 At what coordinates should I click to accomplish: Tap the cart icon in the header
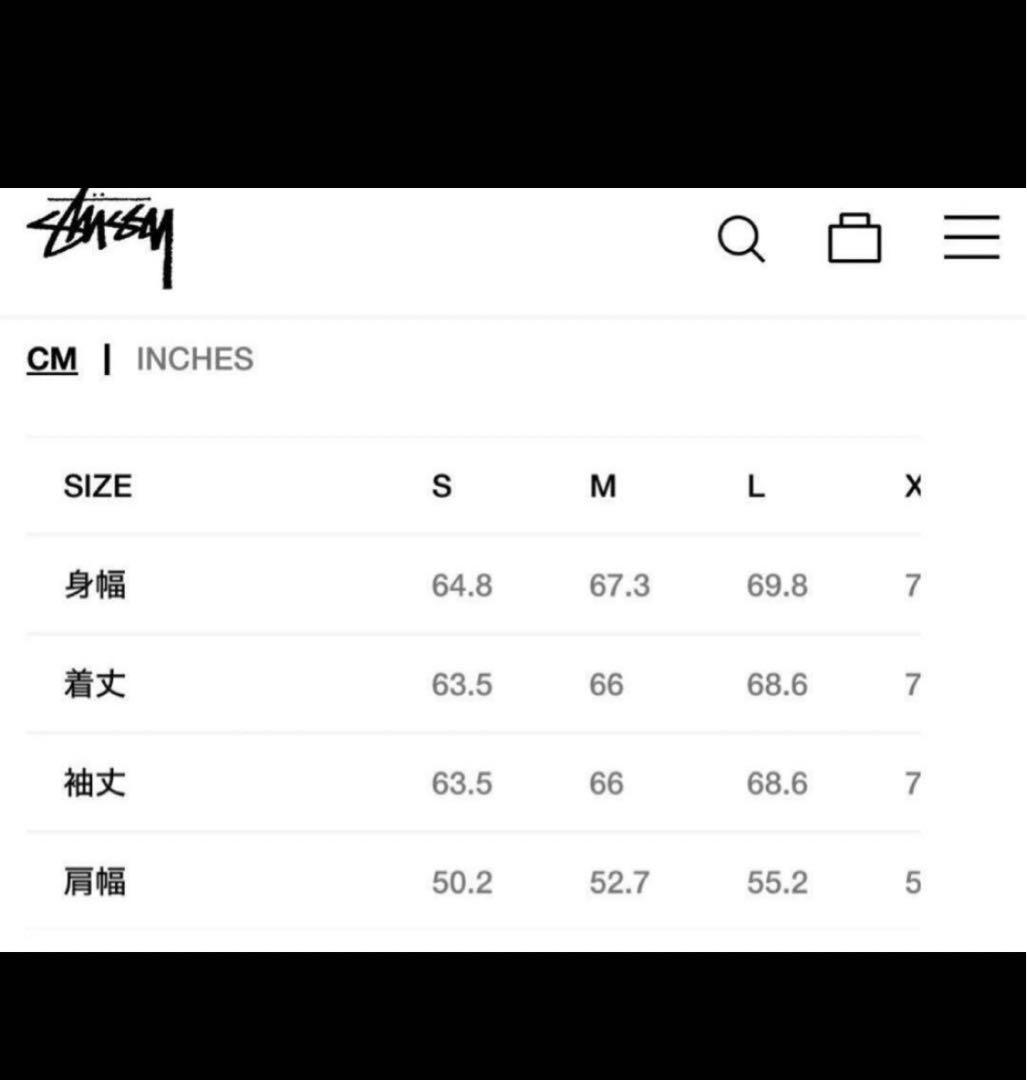854,238
